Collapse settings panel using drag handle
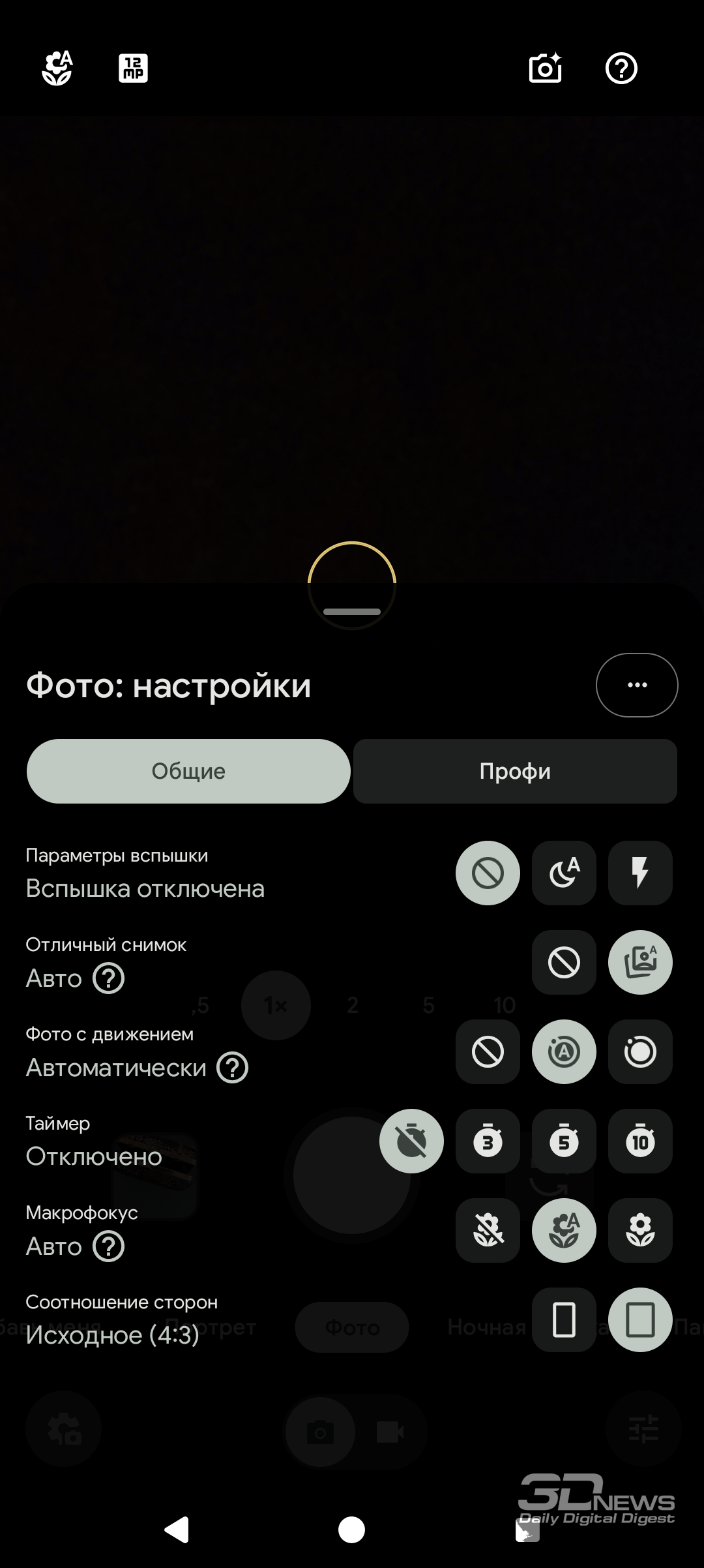This screenshot has width=704, height=1568. tap(352, 612)
